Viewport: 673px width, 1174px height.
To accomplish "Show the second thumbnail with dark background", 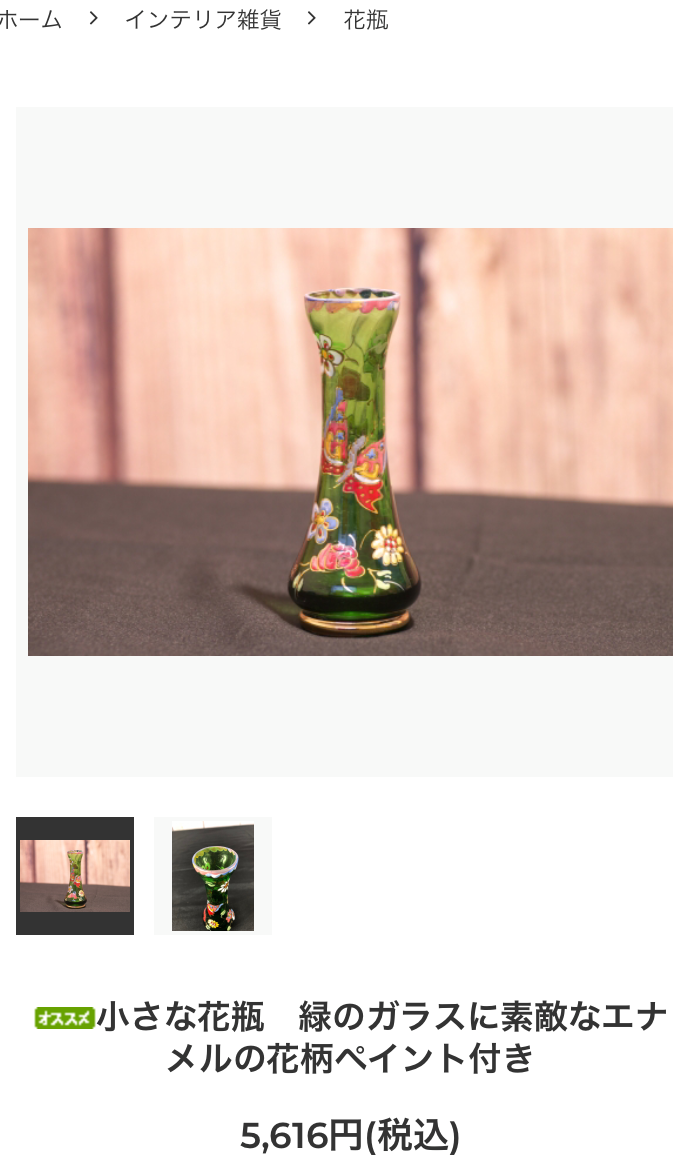I will click(x=213, y=876).
